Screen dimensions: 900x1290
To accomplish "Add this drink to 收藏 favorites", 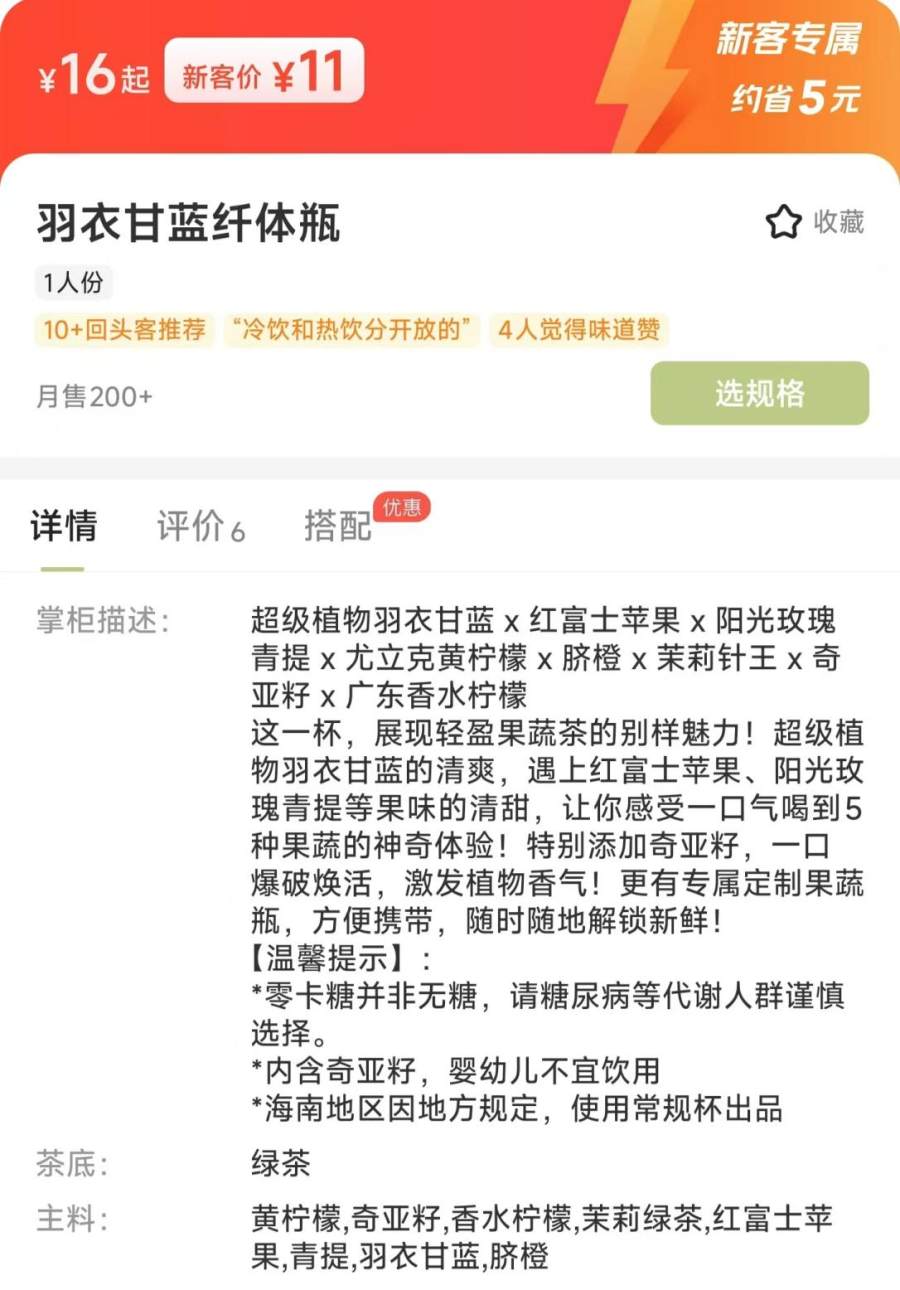I will point(815,222).
